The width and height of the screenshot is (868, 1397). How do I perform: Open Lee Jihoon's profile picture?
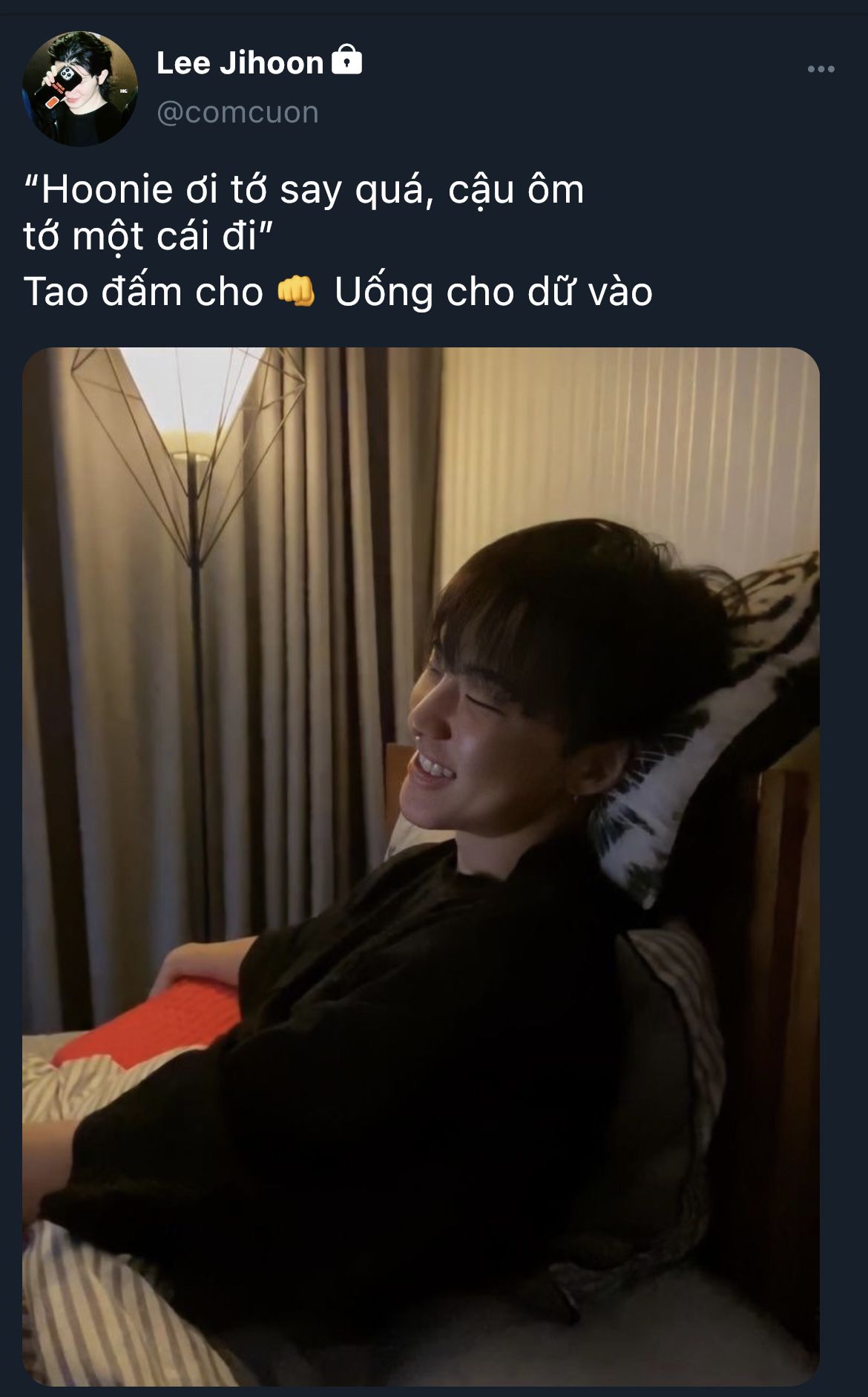tap(79, 88)
